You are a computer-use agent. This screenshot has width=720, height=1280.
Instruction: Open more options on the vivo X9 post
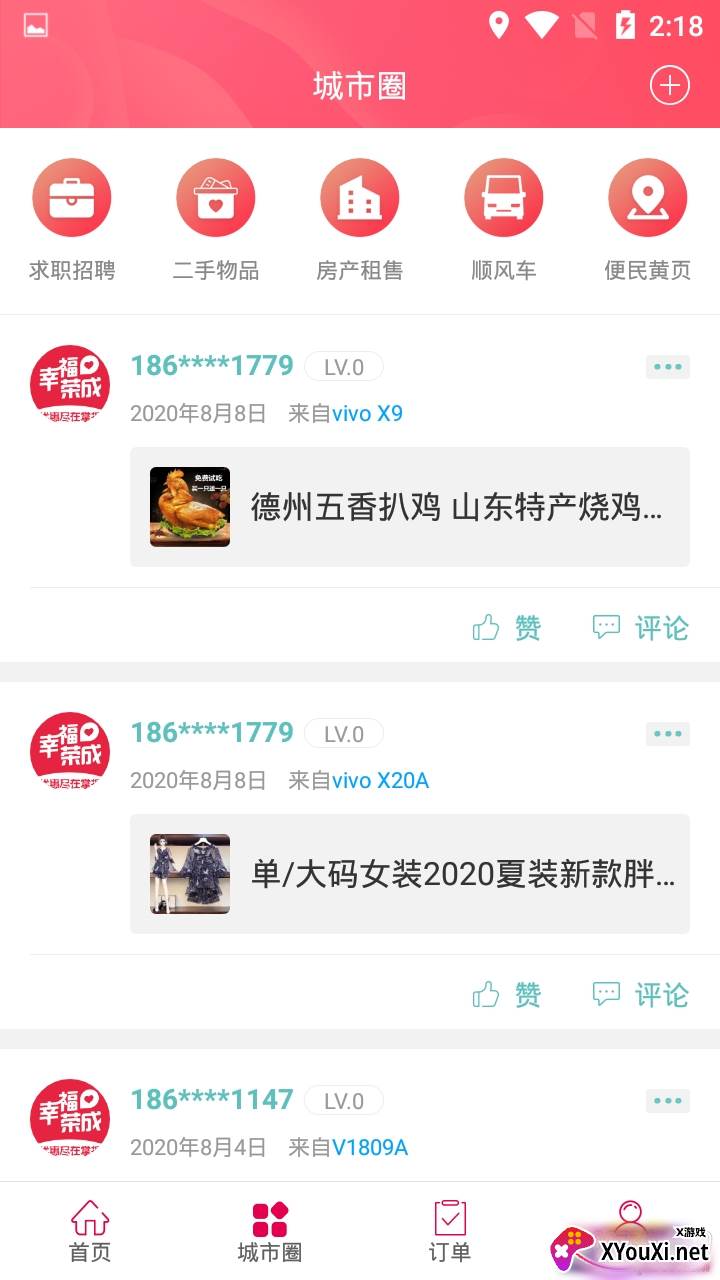pyautogui.click(x=667, y=367)
